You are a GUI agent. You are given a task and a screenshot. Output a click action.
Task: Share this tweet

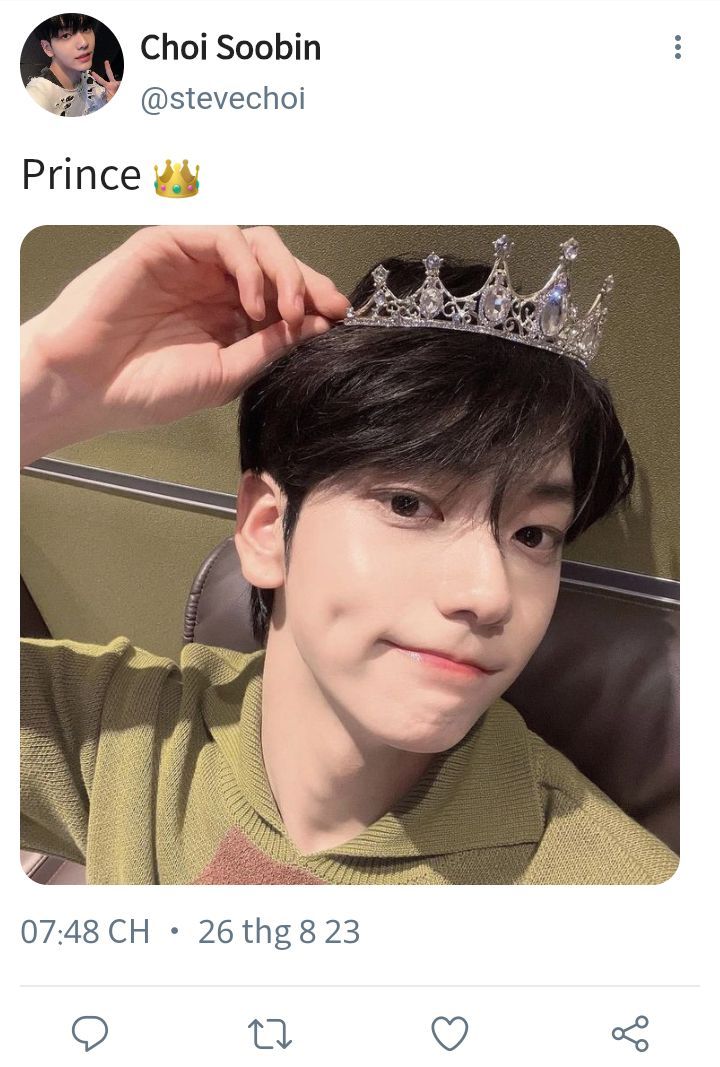click(630, 1033)
